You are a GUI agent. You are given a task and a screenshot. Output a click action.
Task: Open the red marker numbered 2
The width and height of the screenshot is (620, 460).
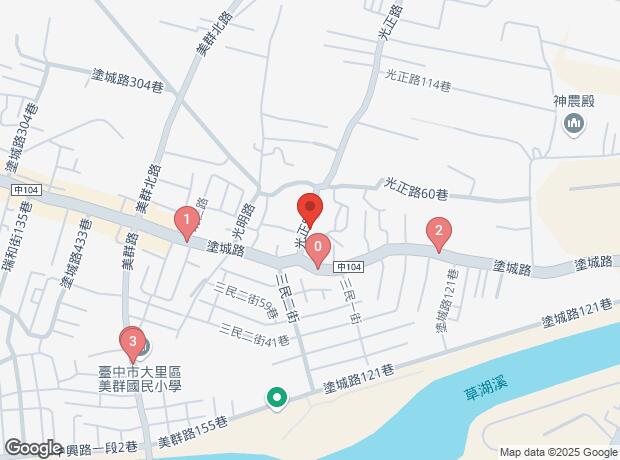437,232
